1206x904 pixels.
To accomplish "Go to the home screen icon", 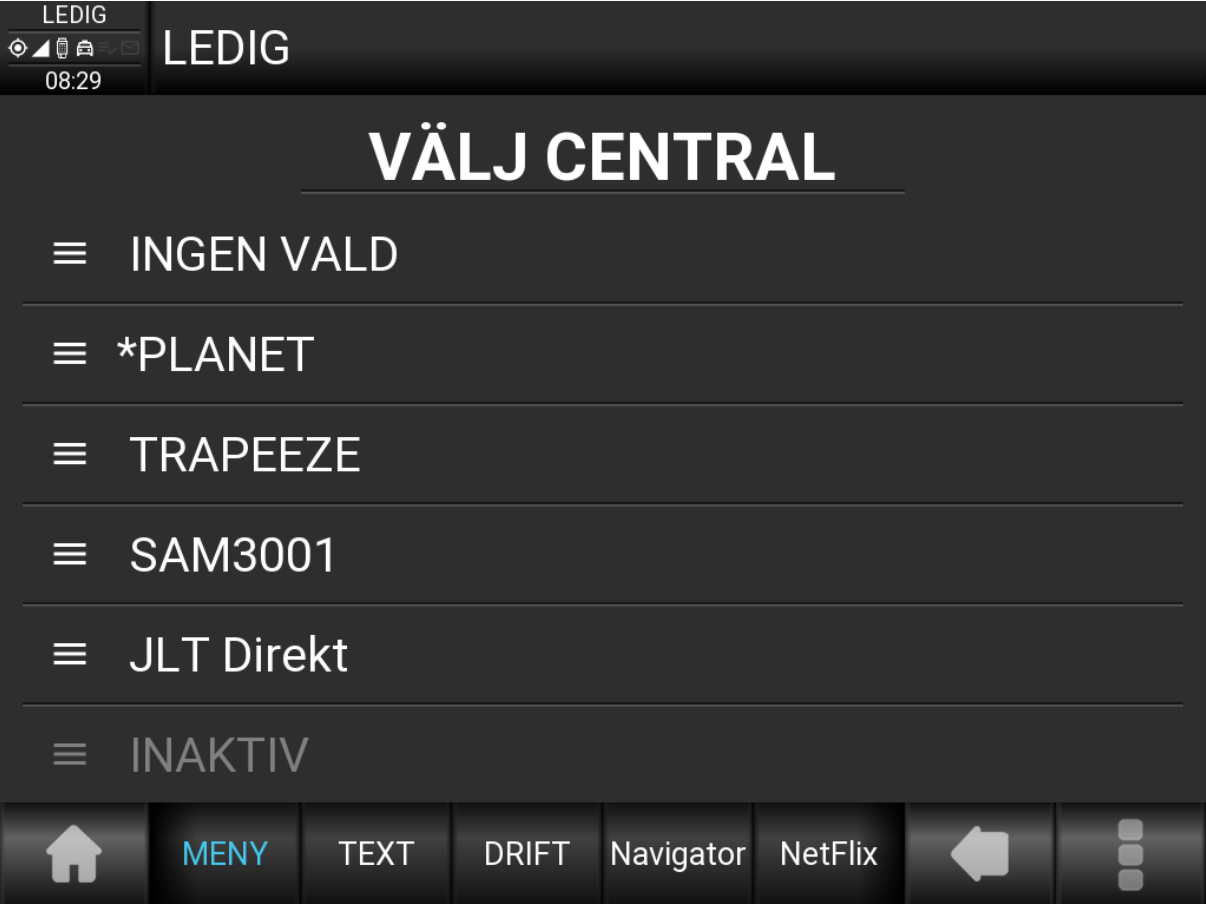I will (75, 854).
